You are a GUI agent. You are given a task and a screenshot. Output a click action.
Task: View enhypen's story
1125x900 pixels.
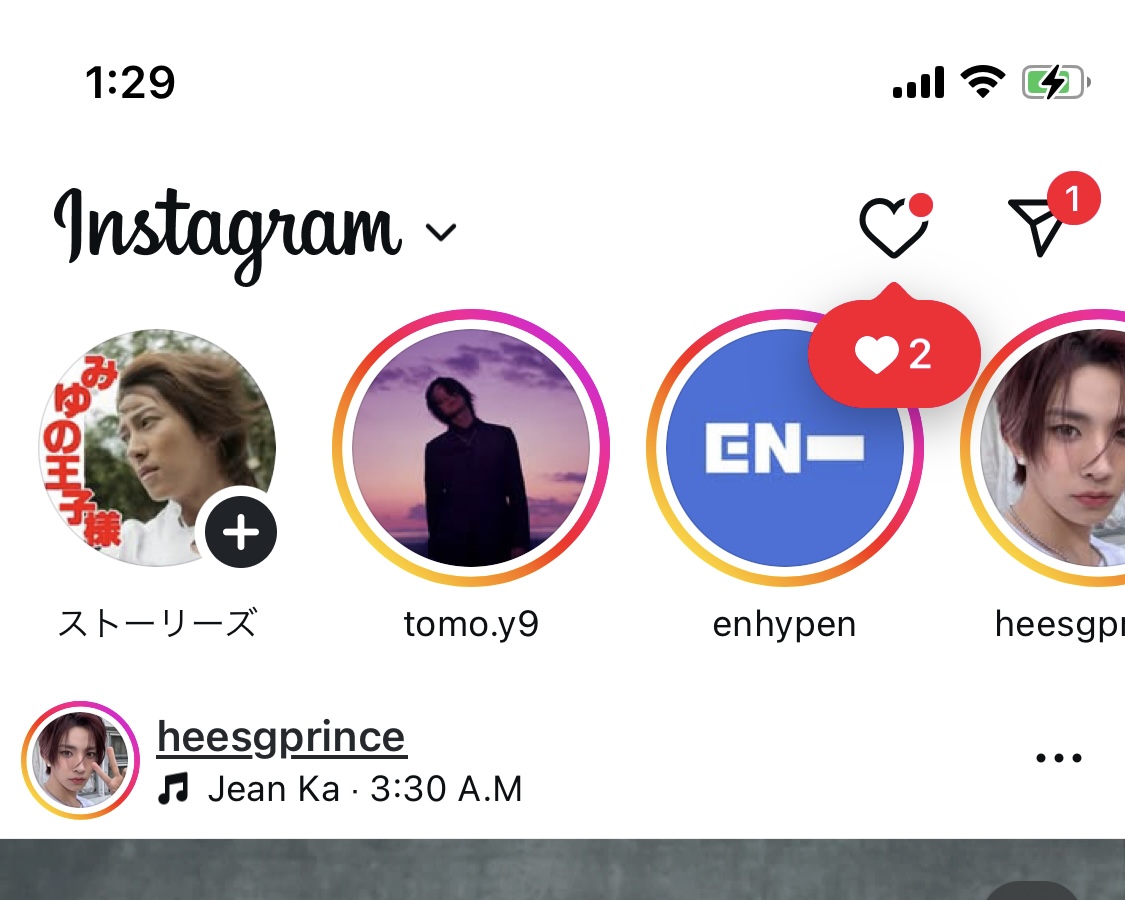784,447
